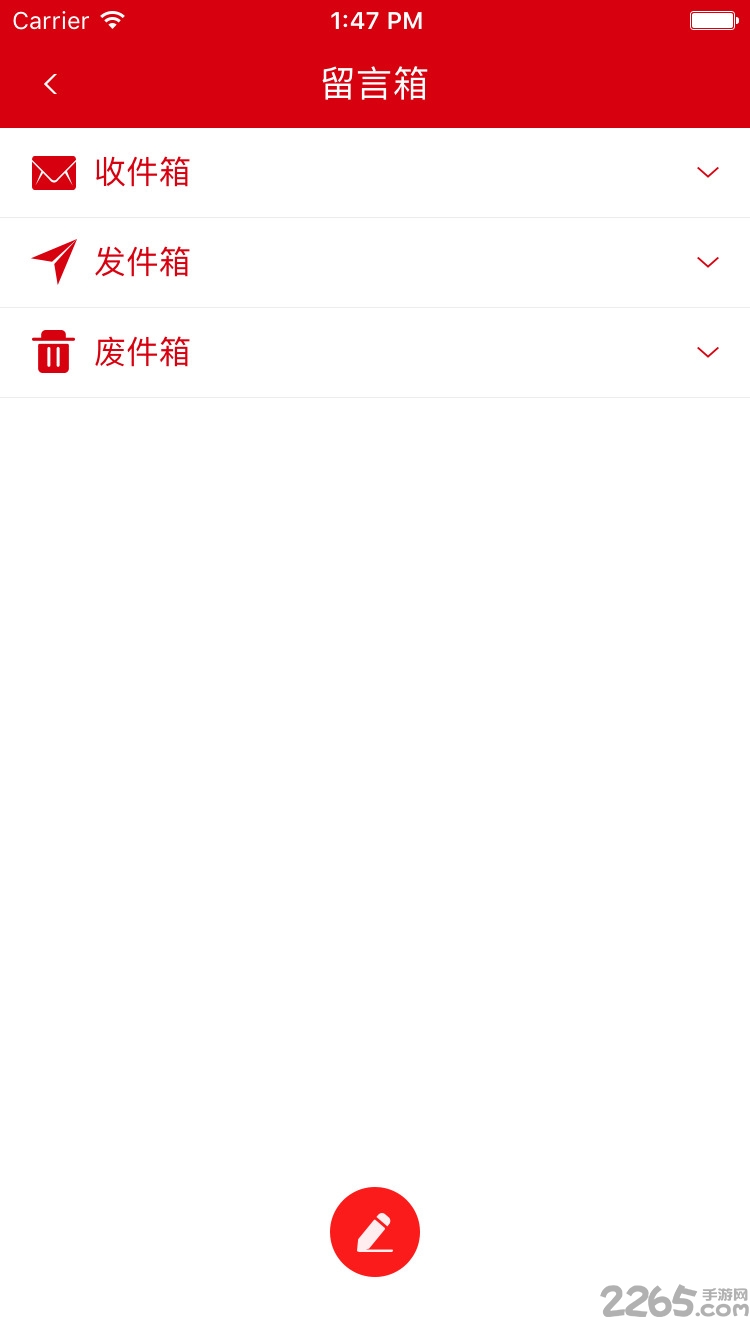Open the 收件箱 mailbox entry
The height and width of the screenshot is (1334, 750).
click(142, 172)
